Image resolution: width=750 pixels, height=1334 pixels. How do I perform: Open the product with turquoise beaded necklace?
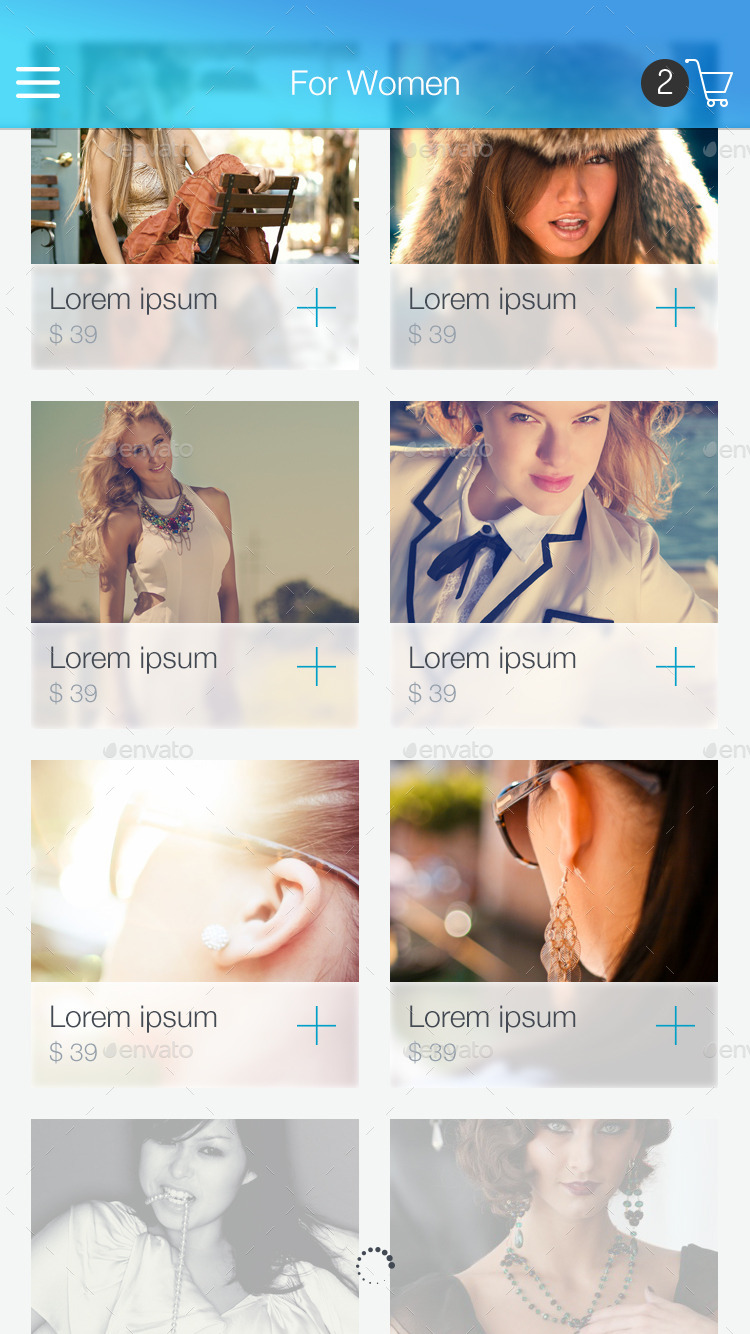click(x=553, y=1225)
